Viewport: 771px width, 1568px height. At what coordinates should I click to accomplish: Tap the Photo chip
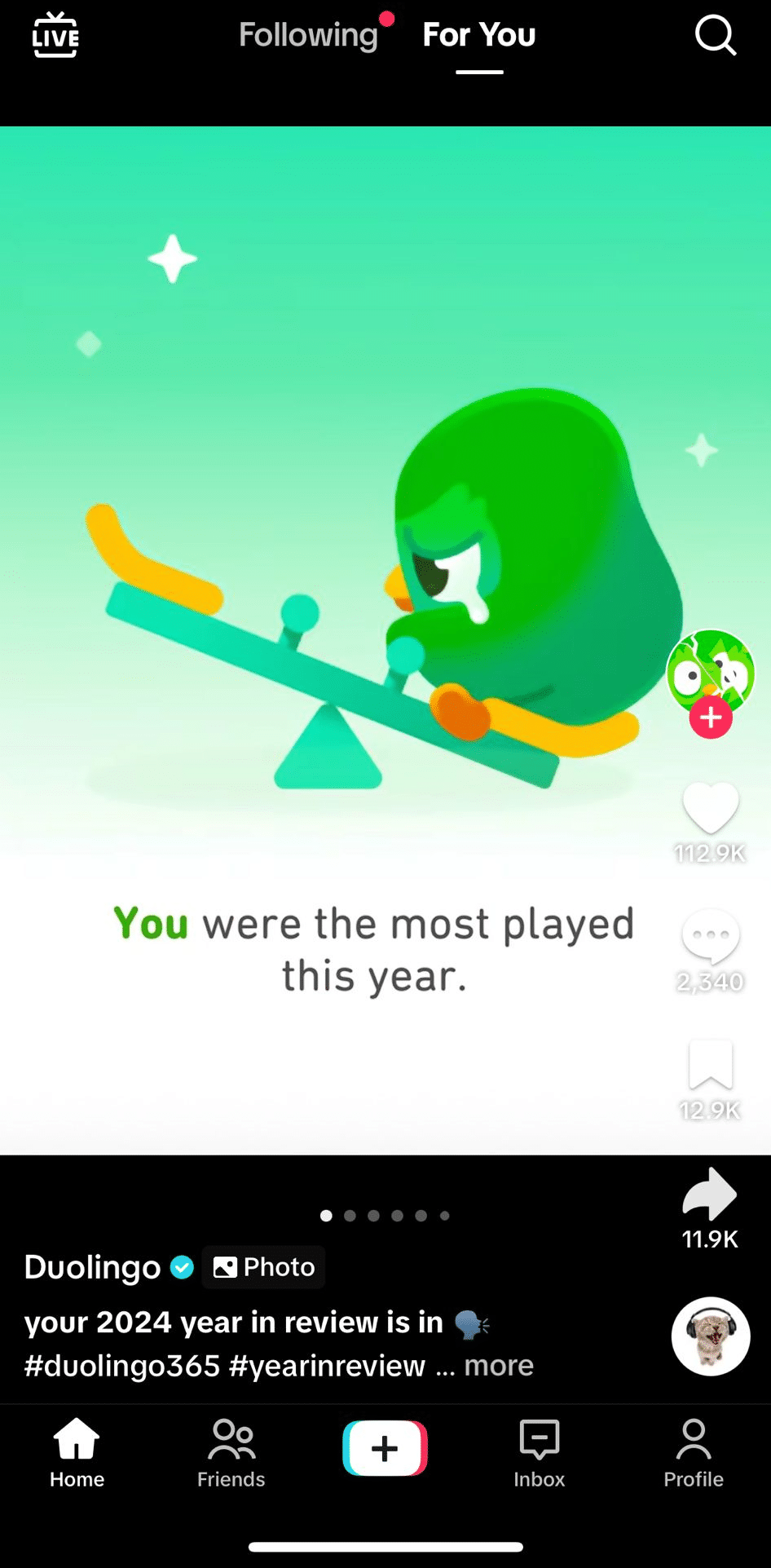[263, 1267]
